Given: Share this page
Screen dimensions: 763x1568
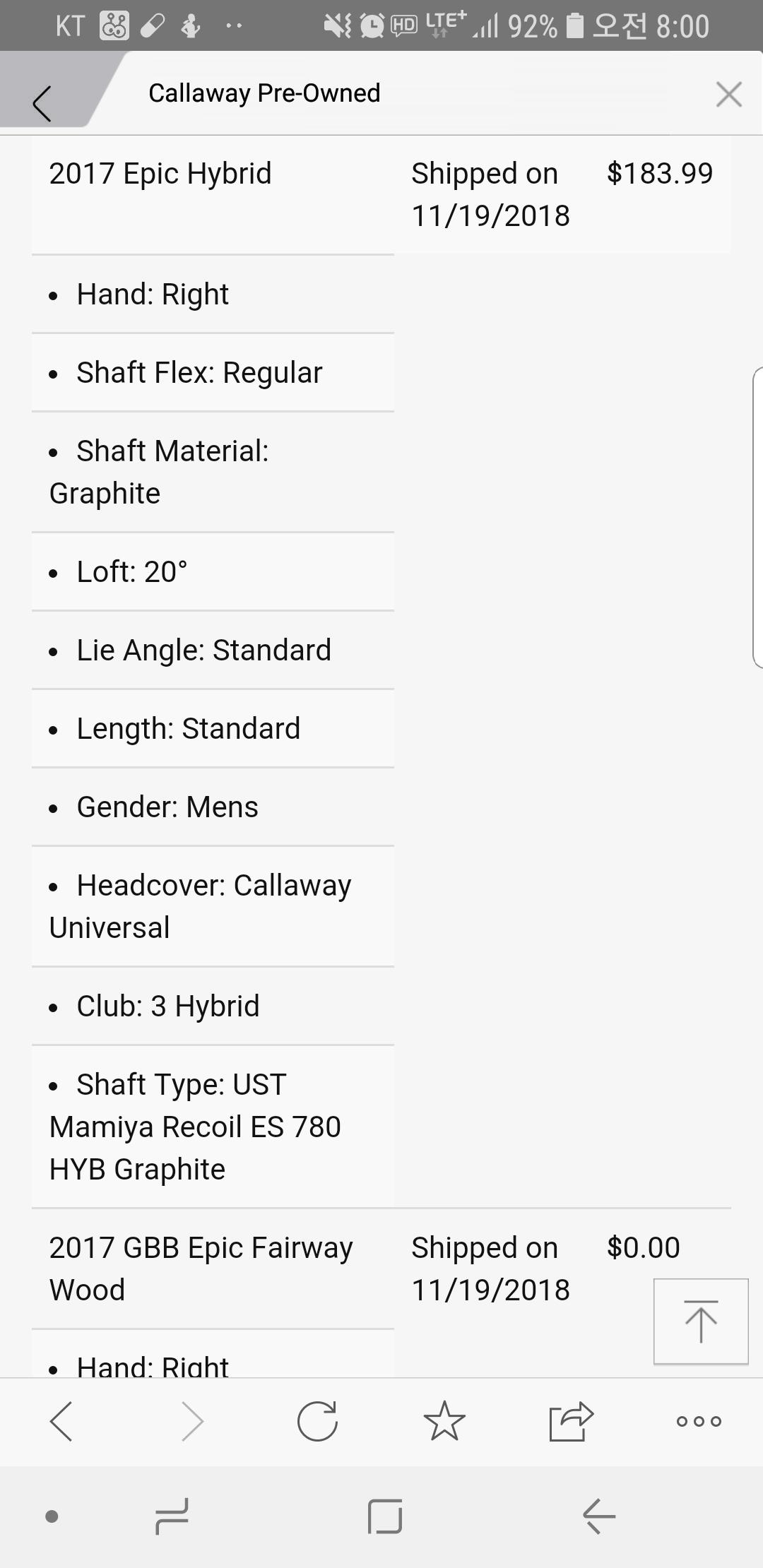Looking at the screenshot, I should pos(571,1421).
